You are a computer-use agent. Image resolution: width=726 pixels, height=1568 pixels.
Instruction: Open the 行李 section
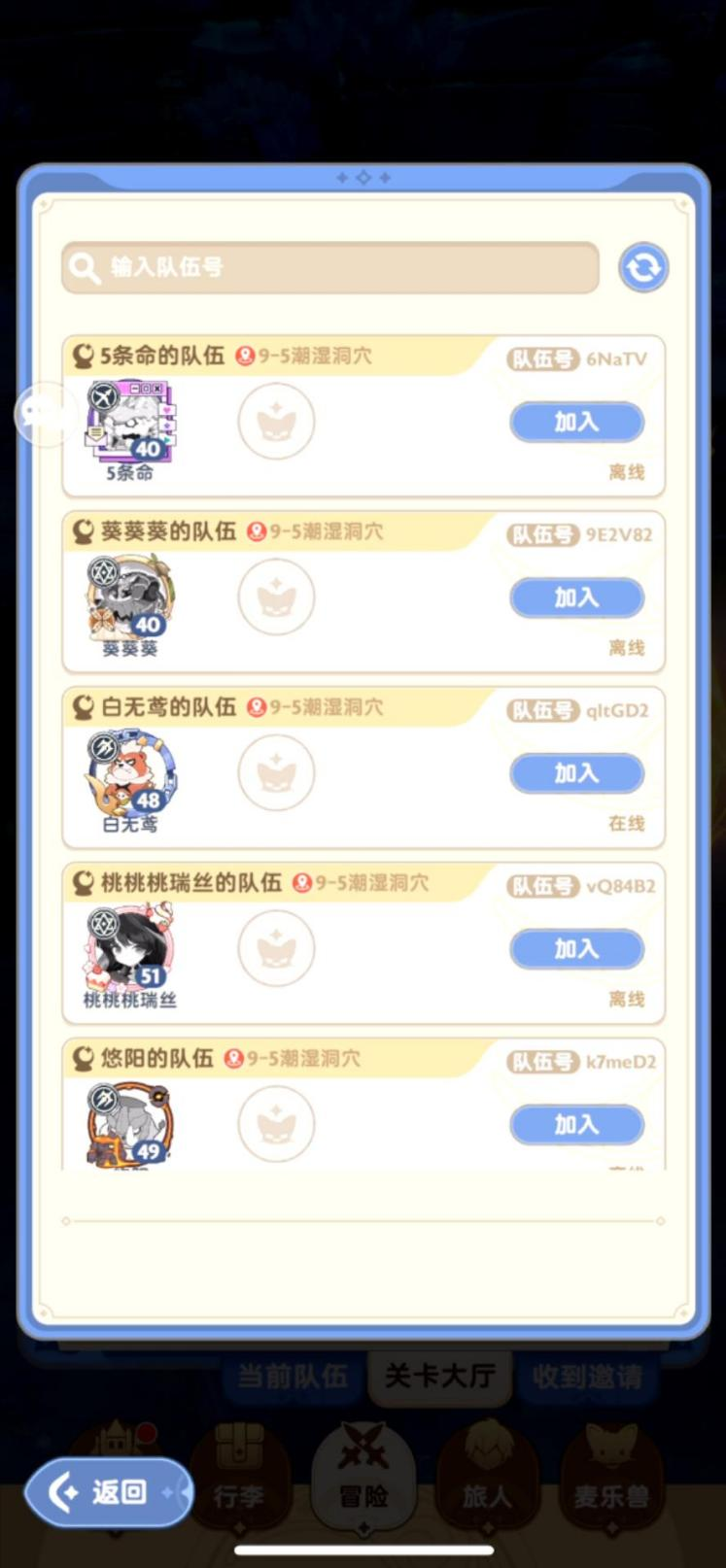pyautogui.click(x=238, y=1477)
